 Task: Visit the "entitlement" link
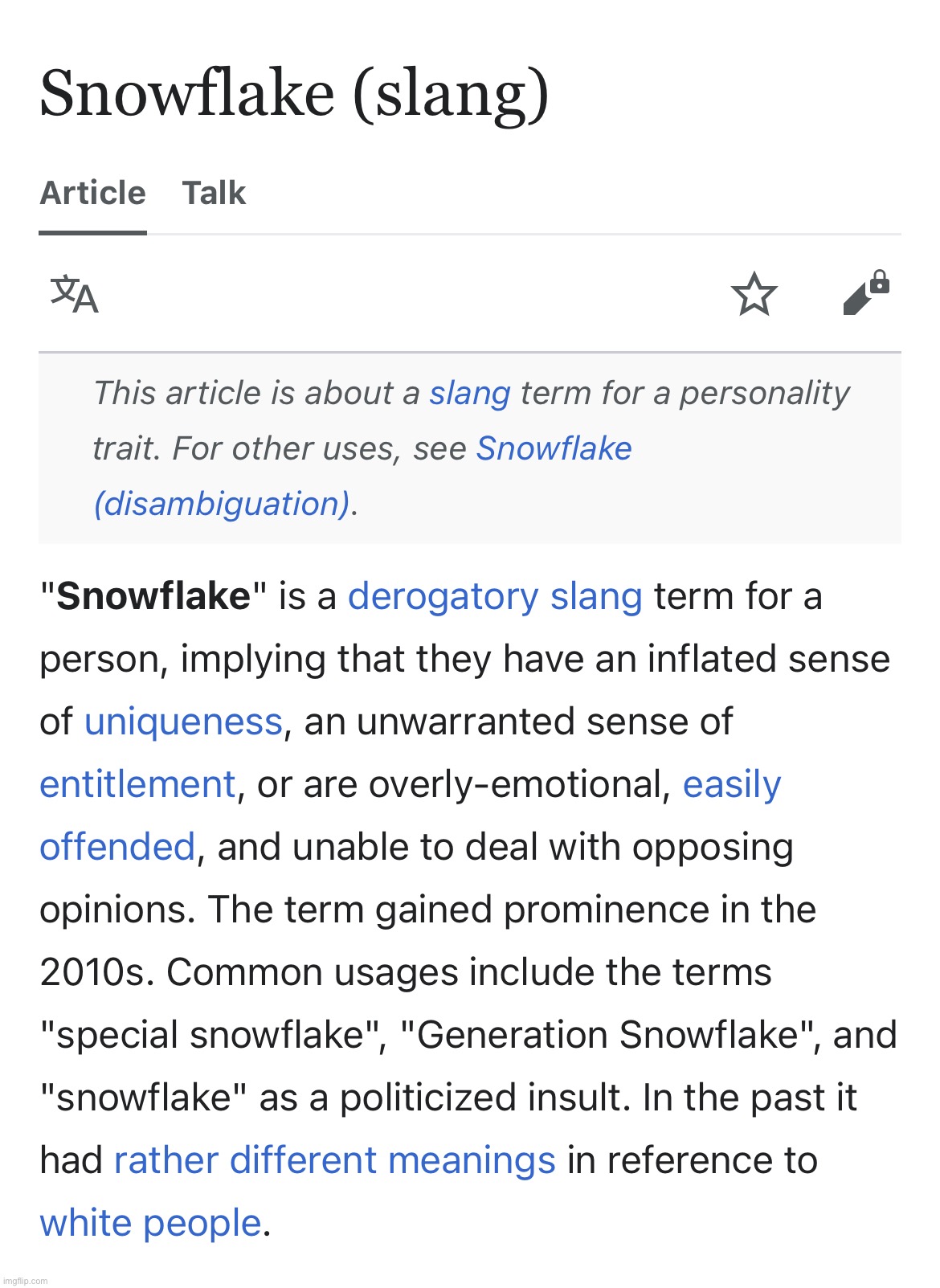coord(137,785)
